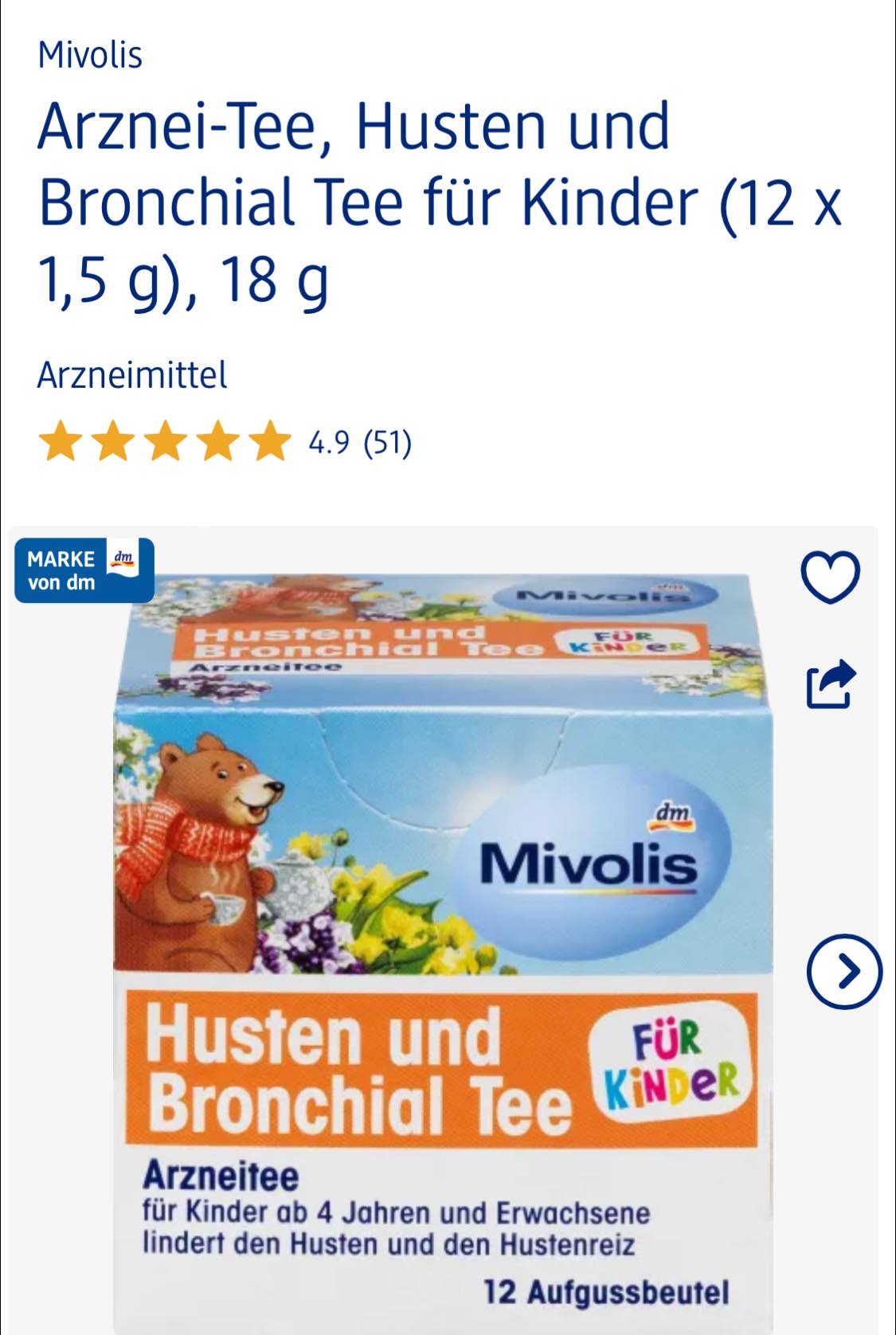Share this Mivolis product

(x=831, y=683)
